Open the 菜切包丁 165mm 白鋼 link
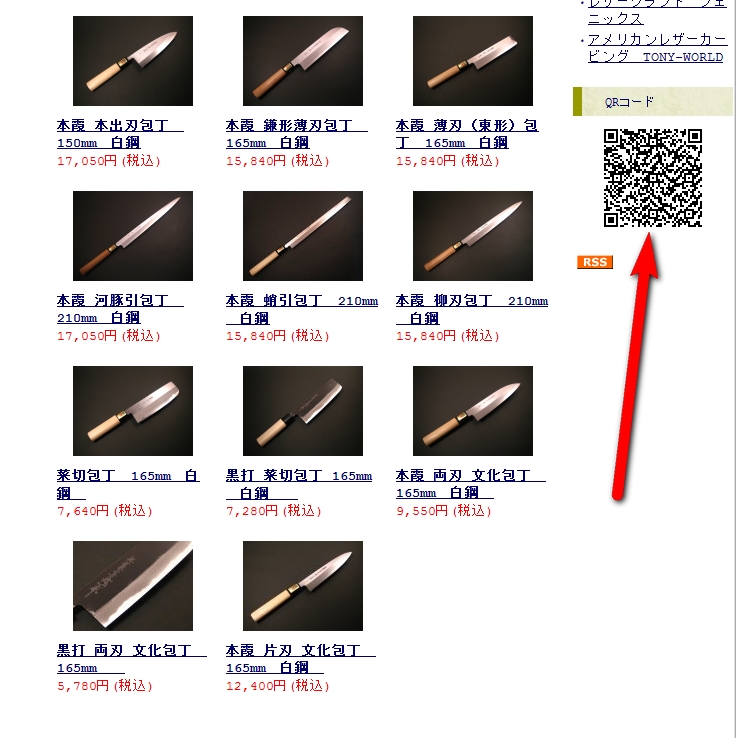The image size is (736, 738). point(127,476)
